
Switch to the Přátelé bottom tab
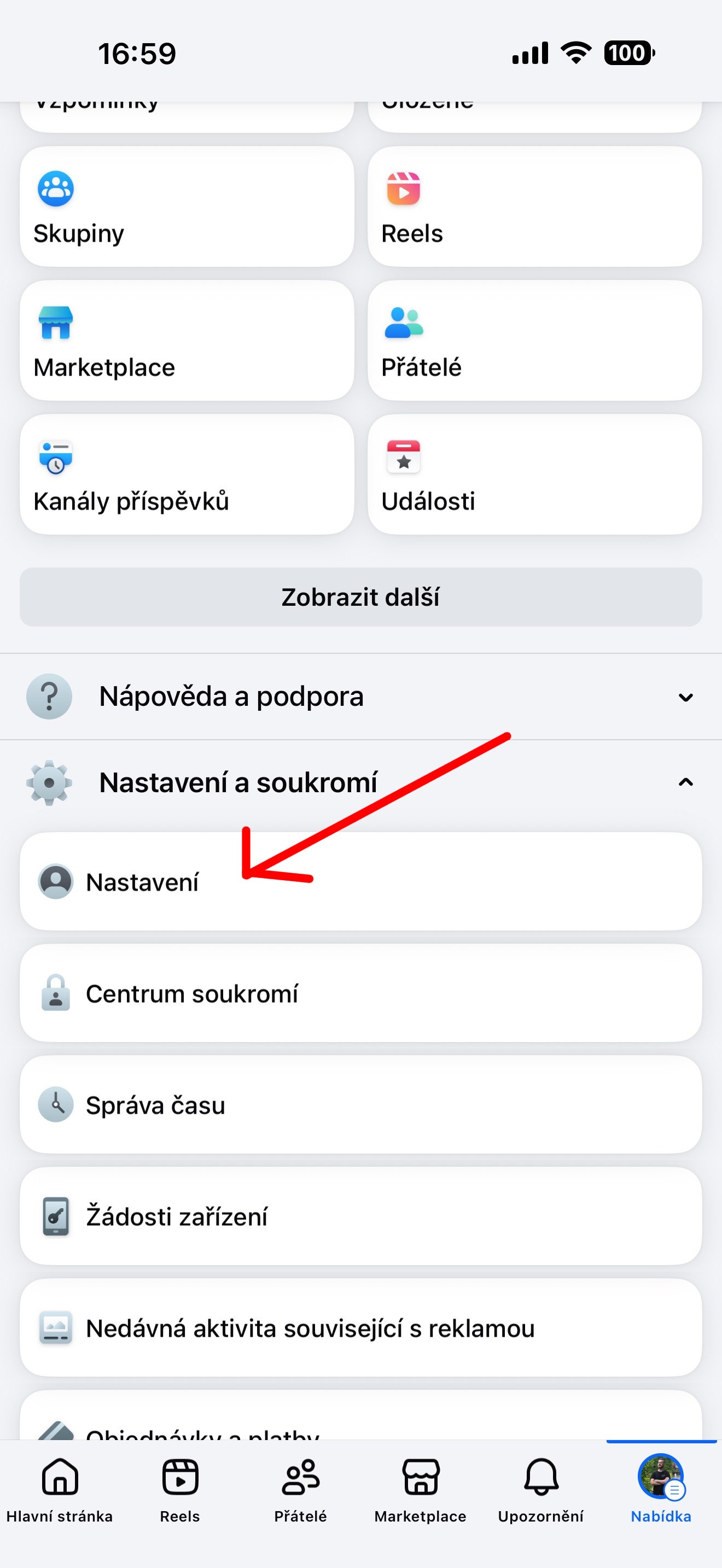300,1488
